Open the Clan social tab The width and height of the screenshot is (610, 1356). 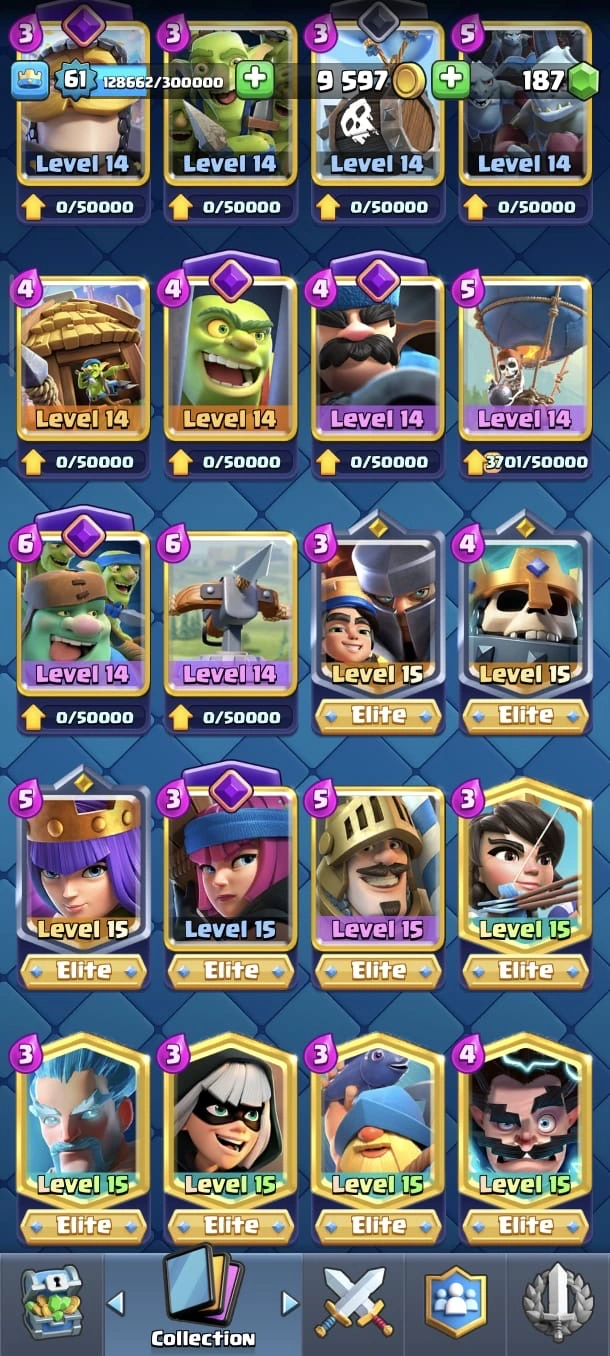(x=455, y=1302)
